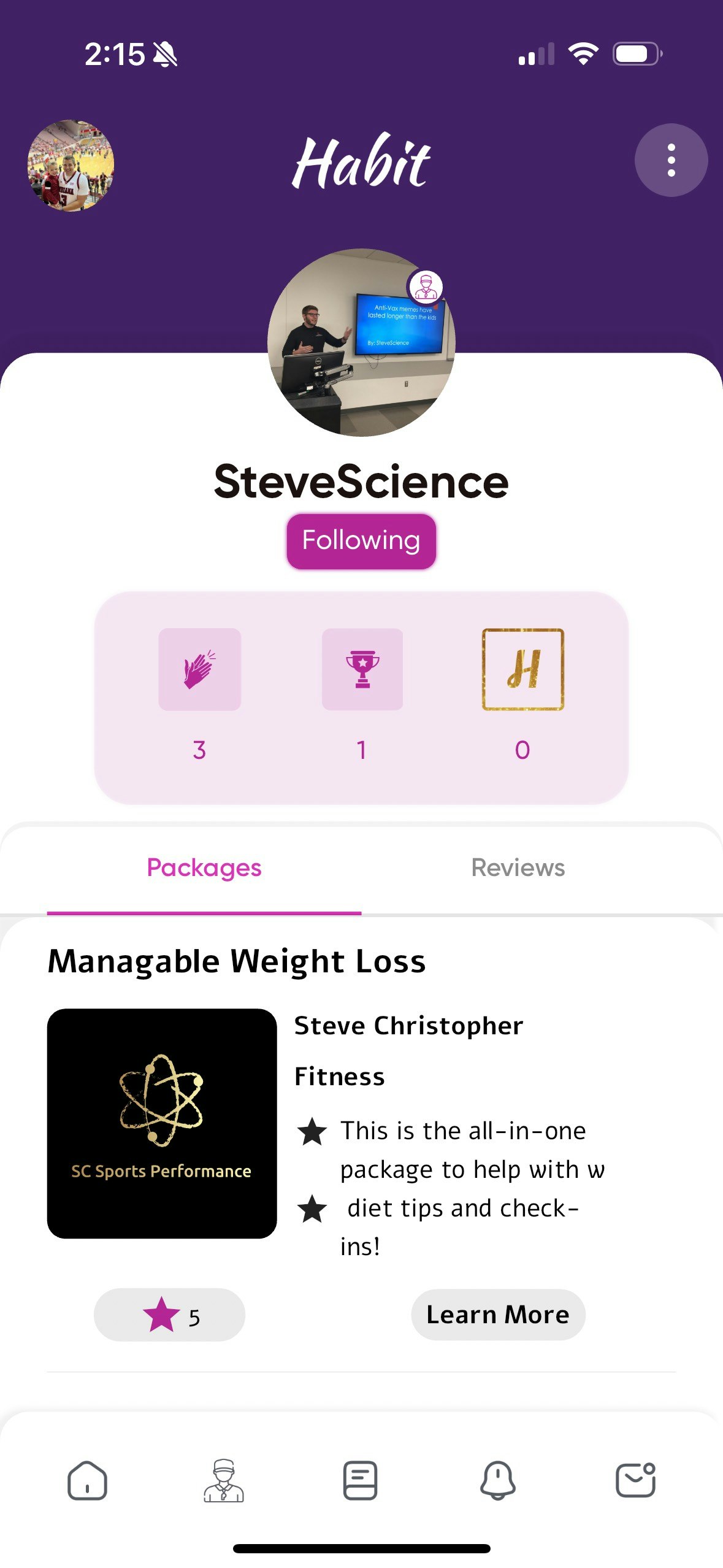
Task: View SteveScience's applause count
Action: click(x=199, y=669)
